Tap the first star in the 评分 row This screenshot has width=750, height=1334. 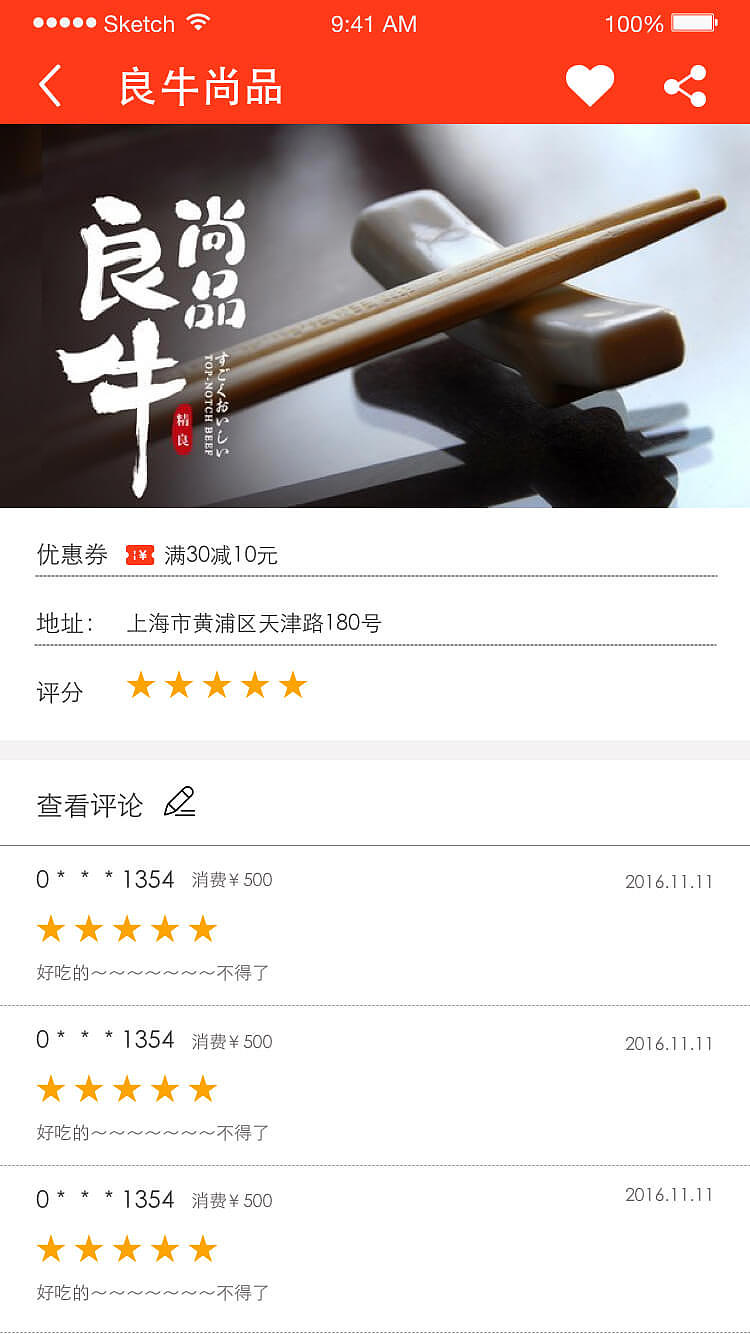click(x=141, y=685)
